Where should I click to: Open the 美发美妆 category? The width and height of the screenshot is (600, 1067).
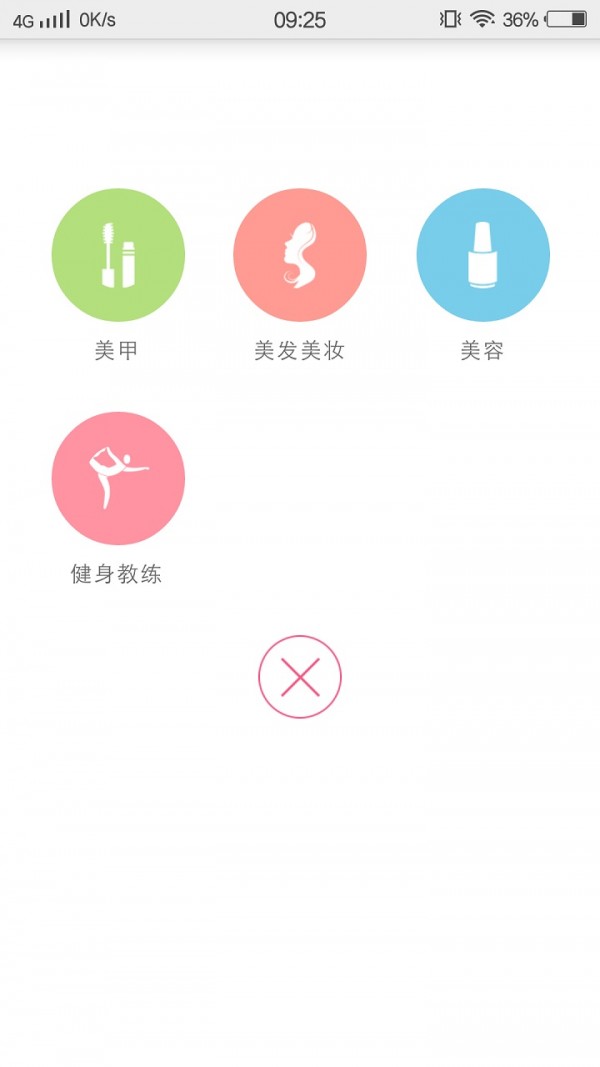point(300,255)
